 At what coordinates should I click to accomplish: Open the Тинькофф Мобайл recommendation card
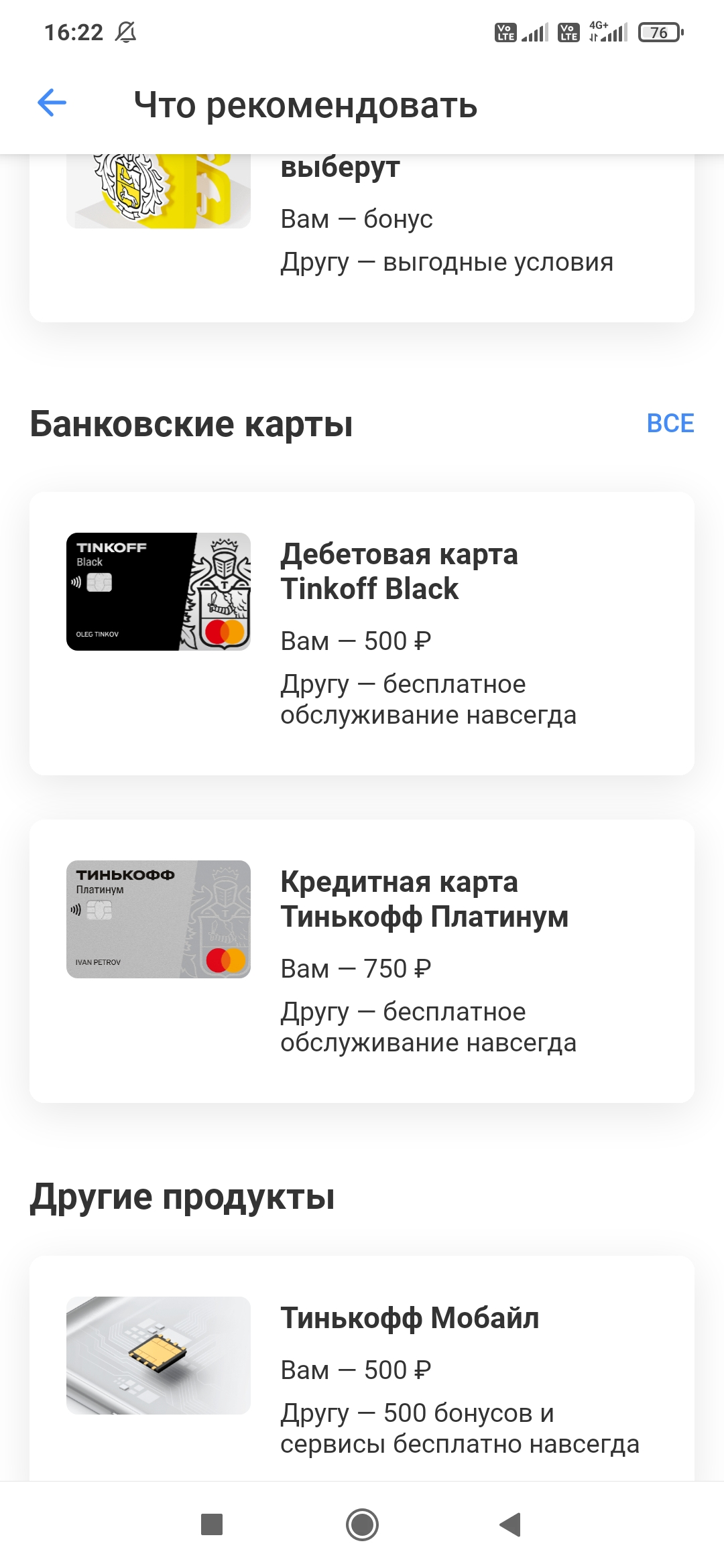(362, 1368)
